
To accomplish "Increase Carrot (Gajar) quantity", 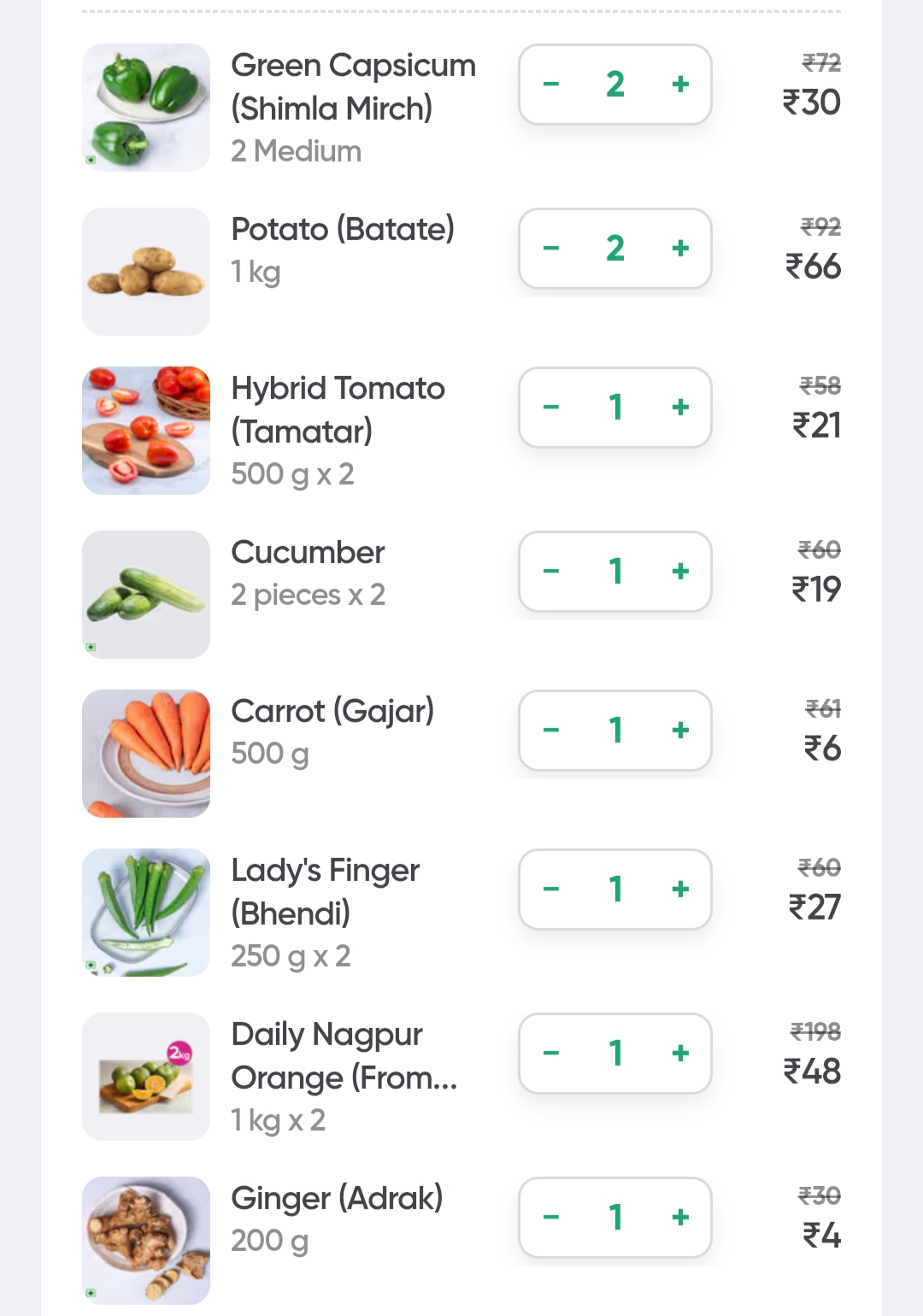I will pyautogui.click(x=680, y=730).
